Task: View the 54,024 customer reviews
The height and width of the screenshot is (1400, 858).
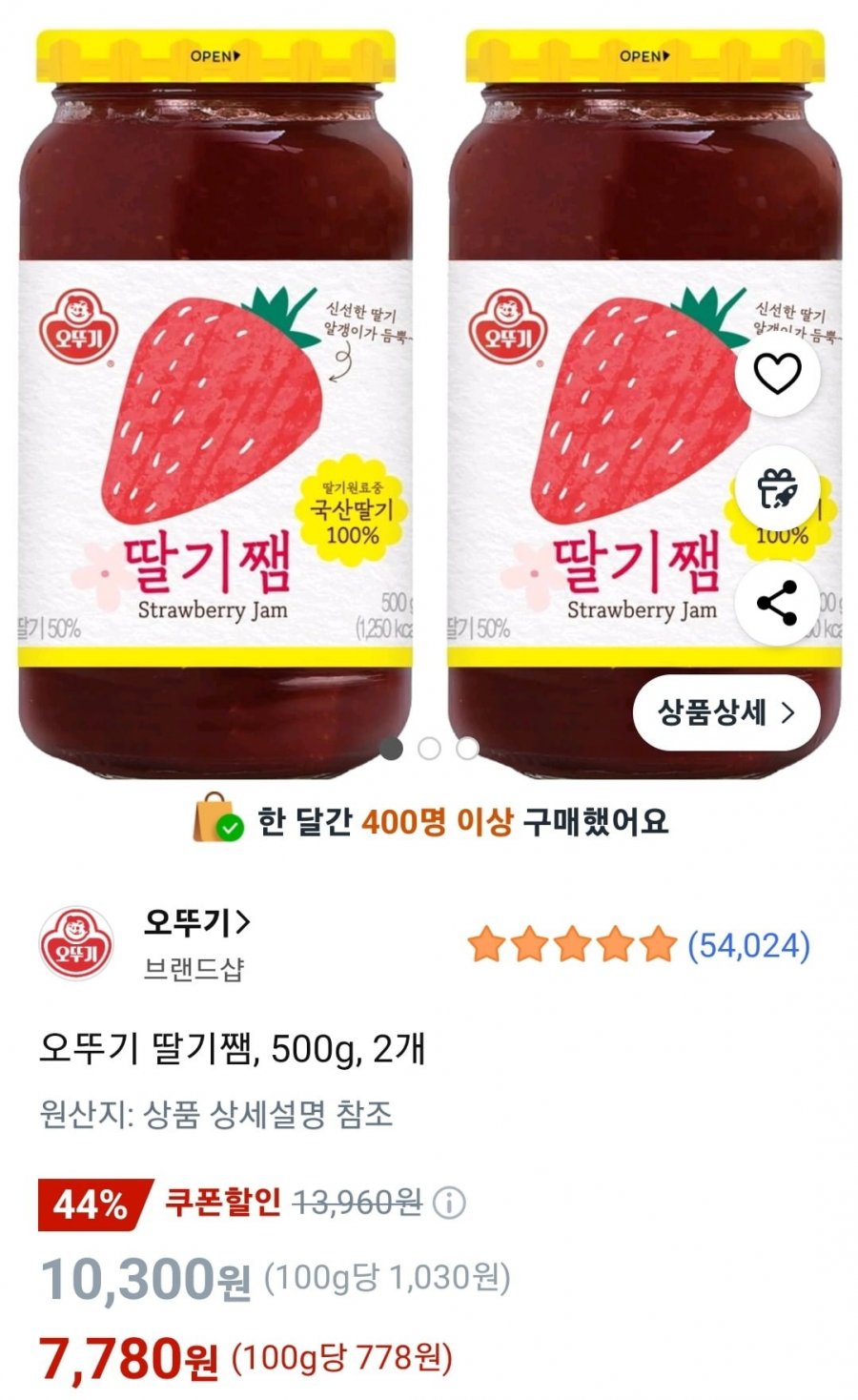Action: point(748,945)
